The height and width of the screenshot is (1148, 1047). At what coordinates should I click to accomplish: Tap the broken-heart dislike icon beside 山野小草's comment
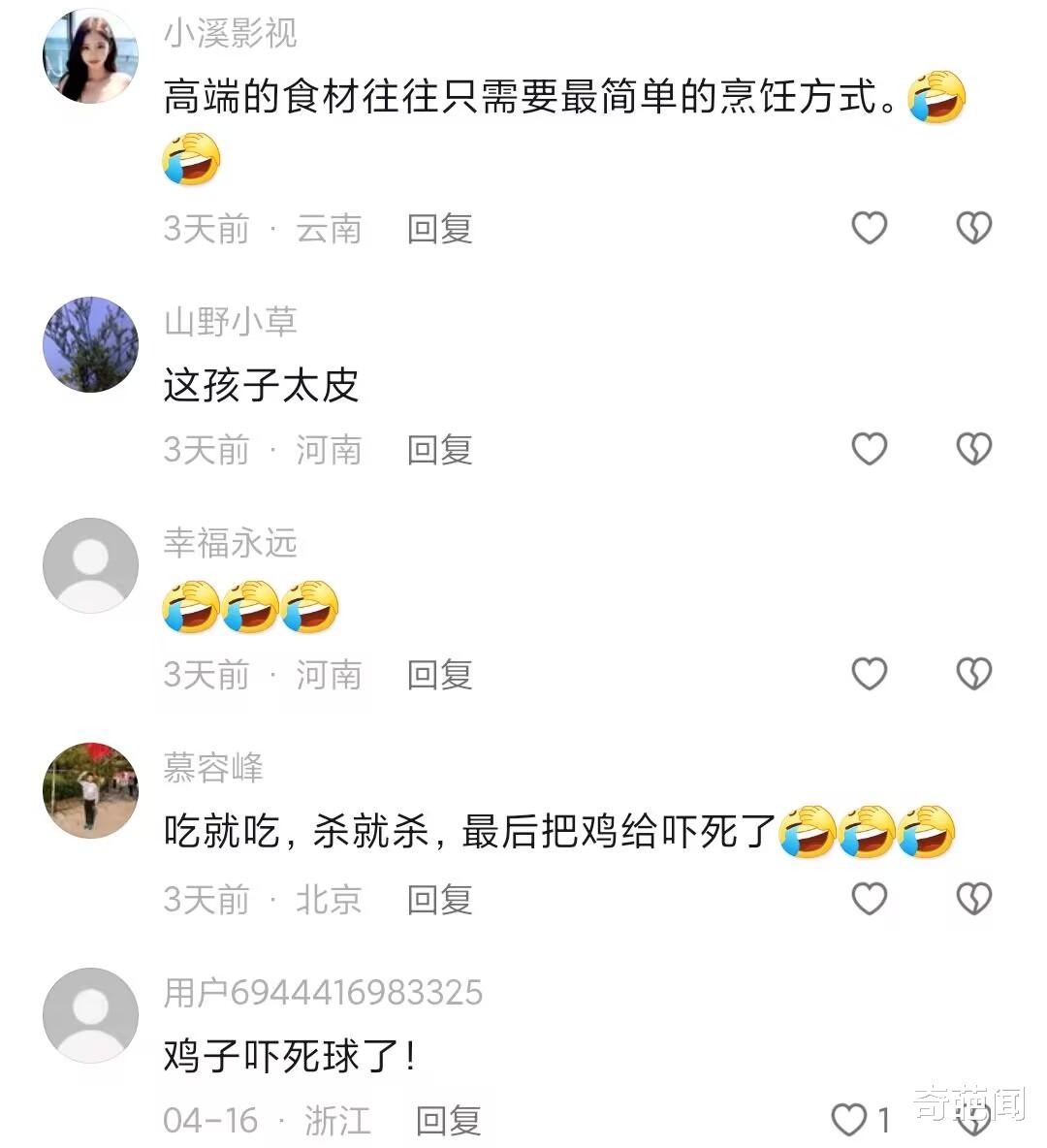pos(972,449)
